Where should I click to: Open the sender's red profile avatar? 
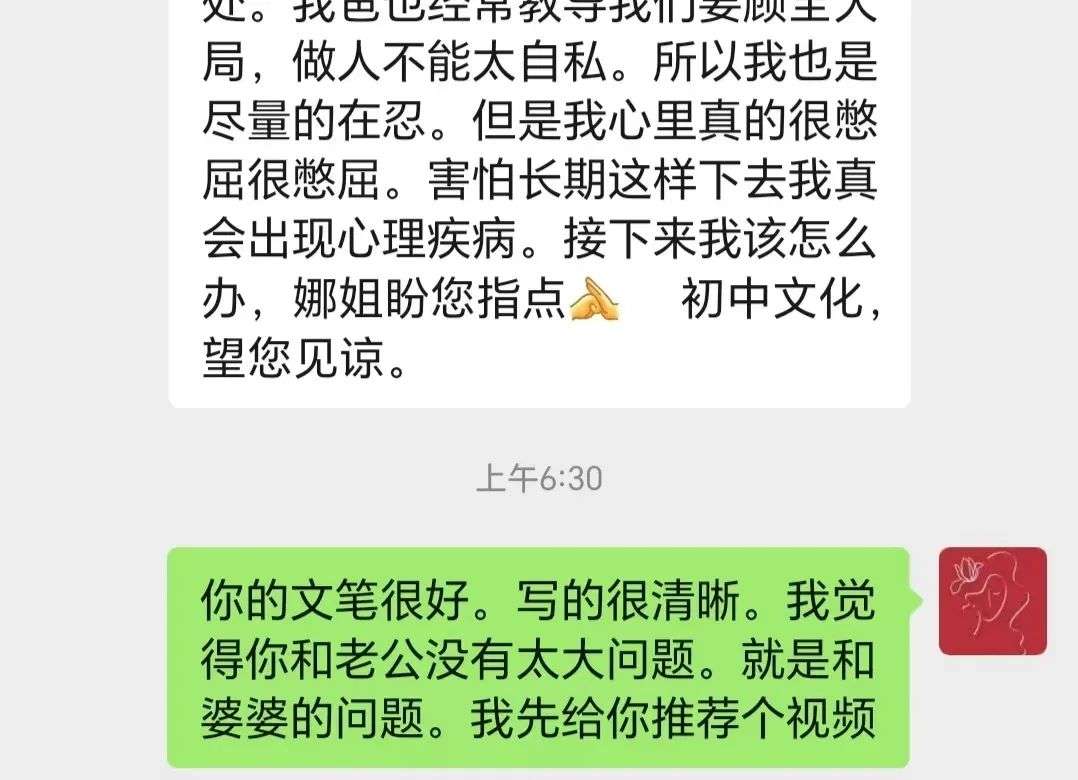[x=992, y=601]
